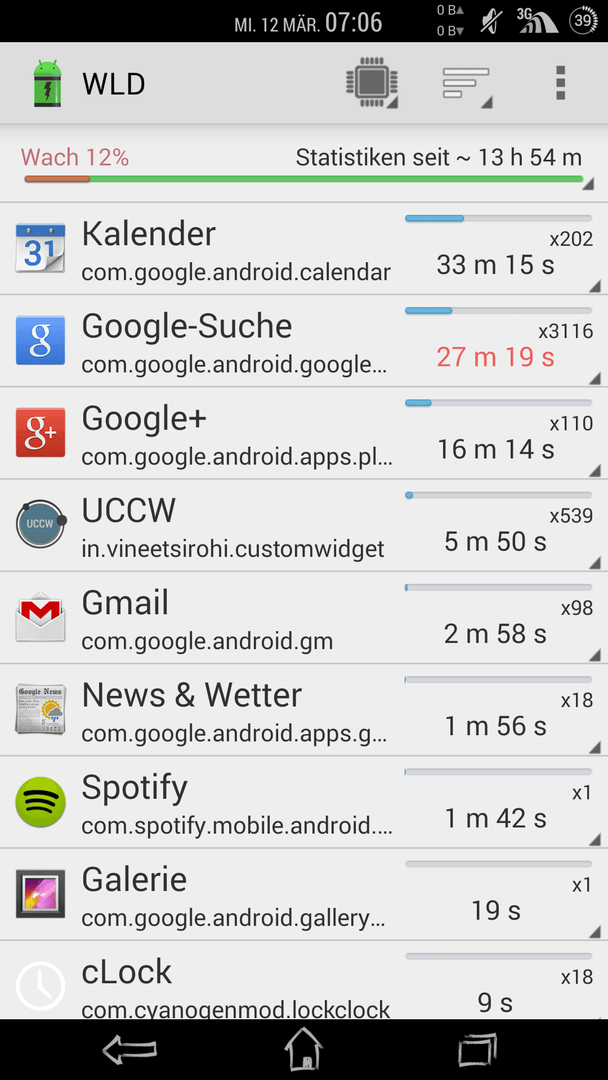Viewport: 608px width, 1080px height.
Task: Expand the Wach 12% statistics bar
Action: tap(304, 166)
